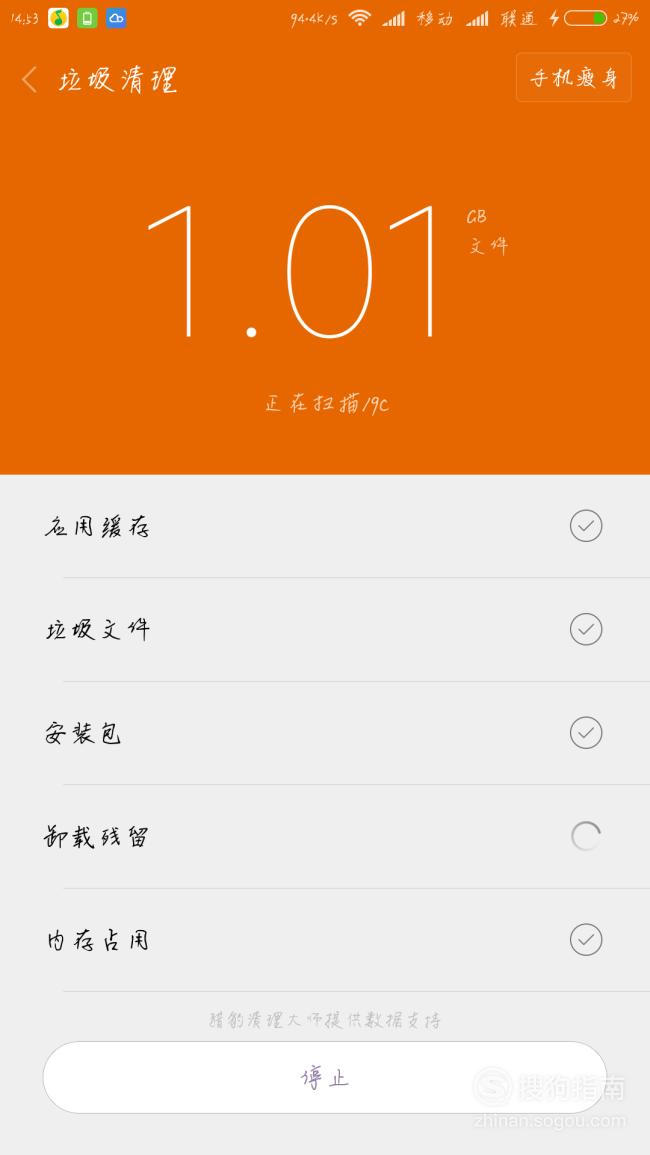The width and height of the screenshot is (650, 1155).
Task: Go back from 垃圾清理 screen
Action: click(x=29, y=80)
